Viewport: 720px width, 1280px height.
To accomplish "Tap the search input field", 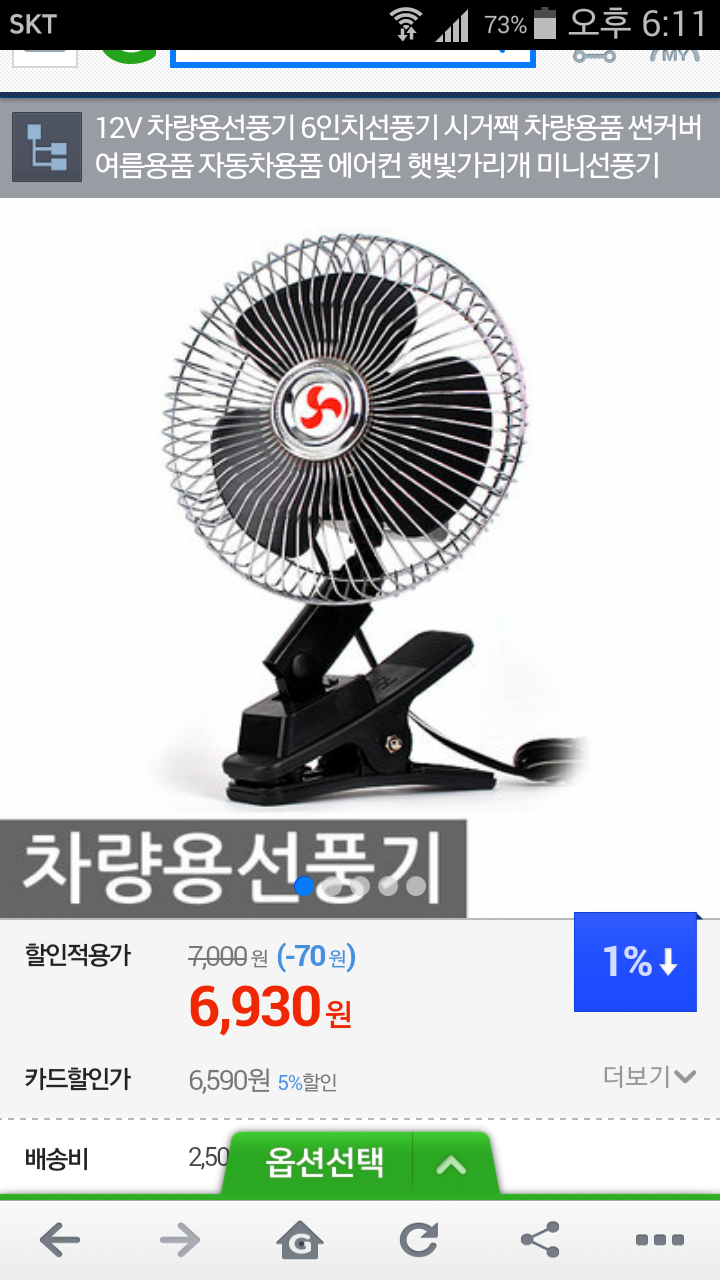I will (352, 56).
